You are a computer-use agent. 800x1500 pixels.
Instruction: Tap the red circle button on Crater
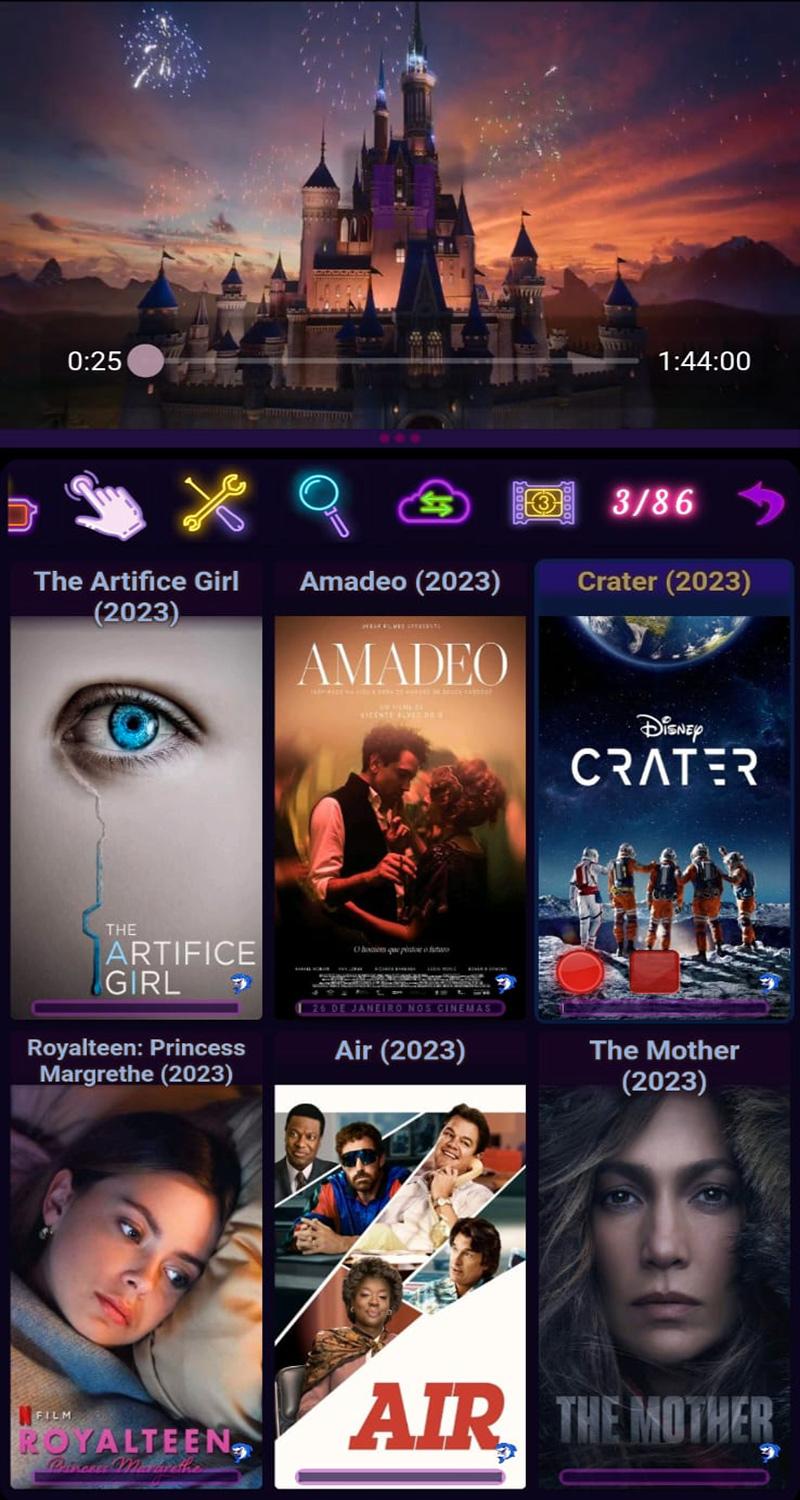(x=580, y=972)
